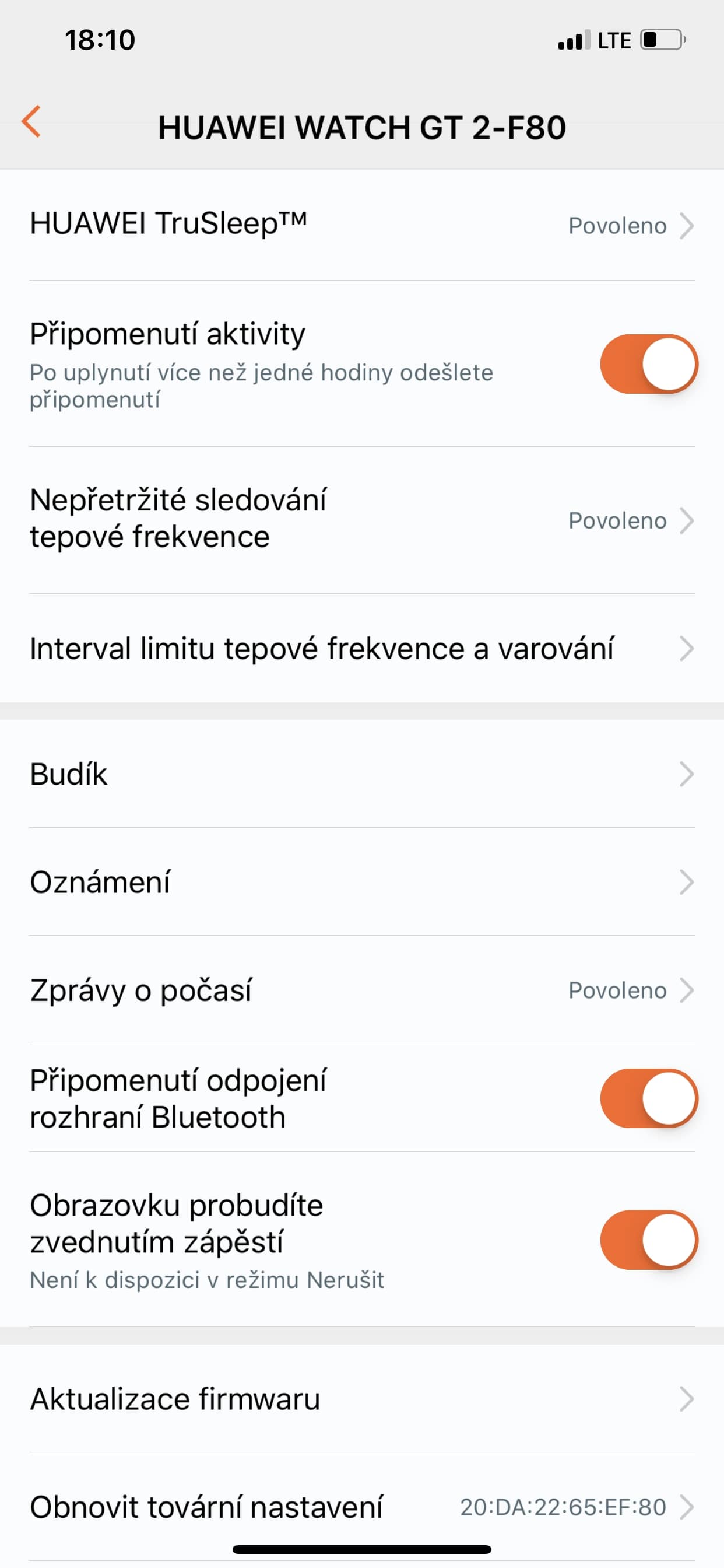The image size is (724, 1568).
Task: Open Zprávy o počasí
Action: coord(362,990)
